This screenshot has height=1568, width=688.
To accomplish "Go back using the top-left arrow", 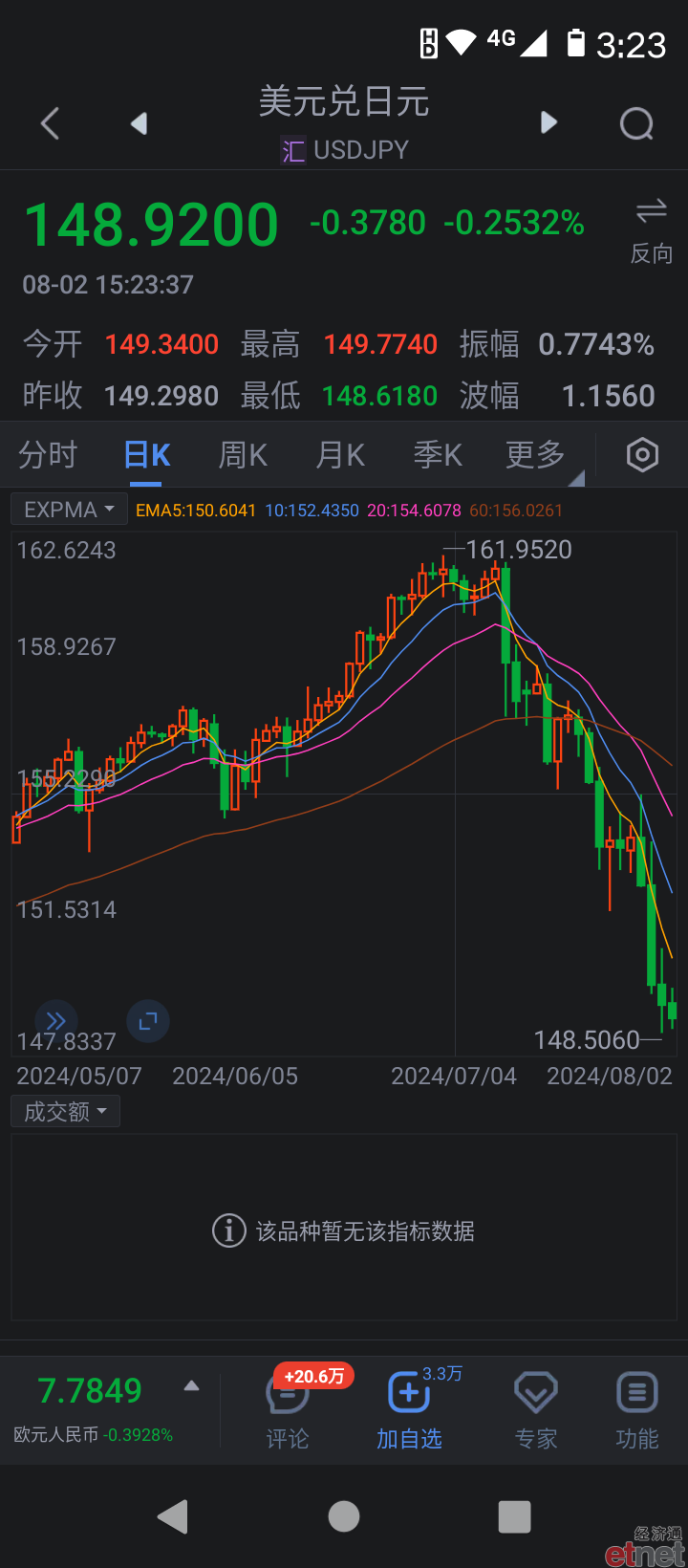I will [51, 123].
